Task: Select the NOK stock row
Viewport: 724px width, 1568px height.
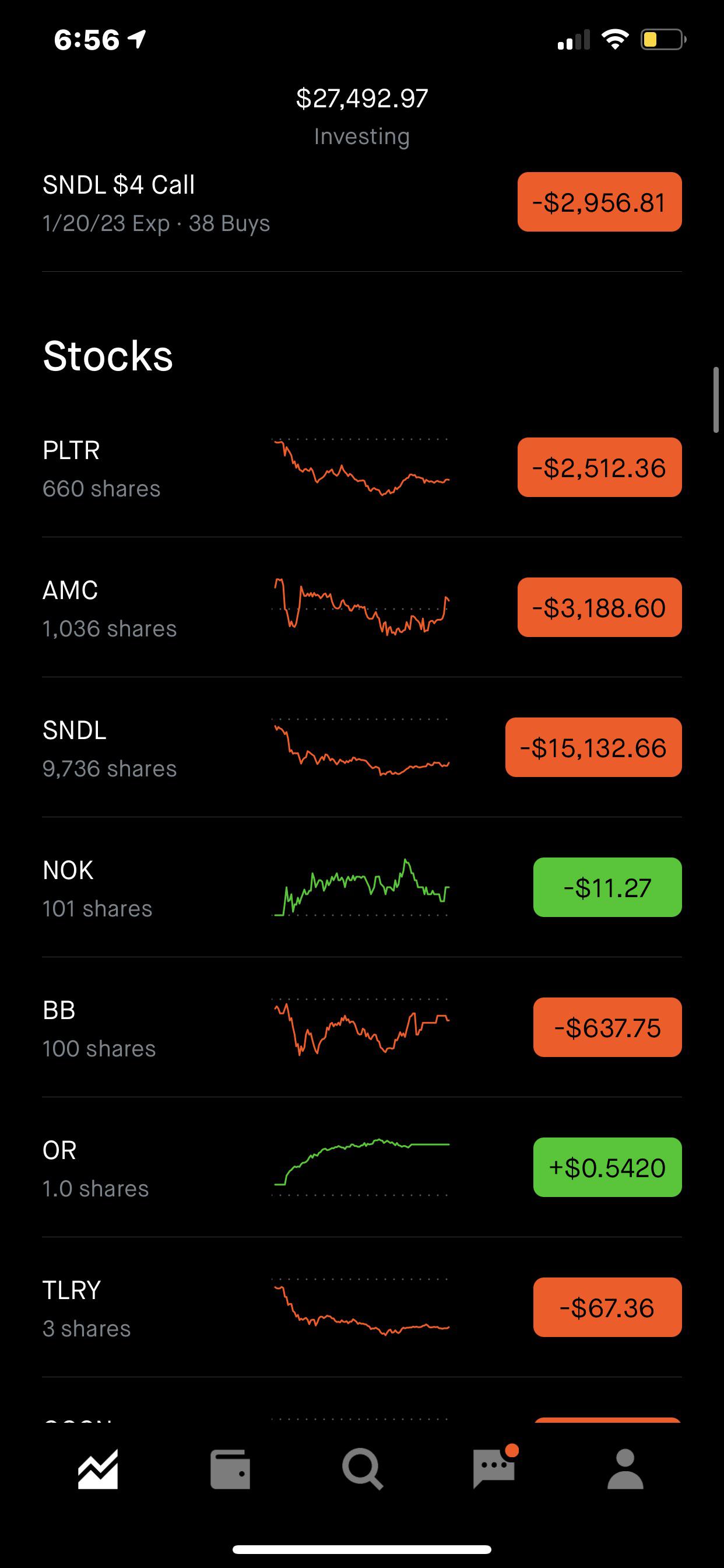Action: (97, 888)
